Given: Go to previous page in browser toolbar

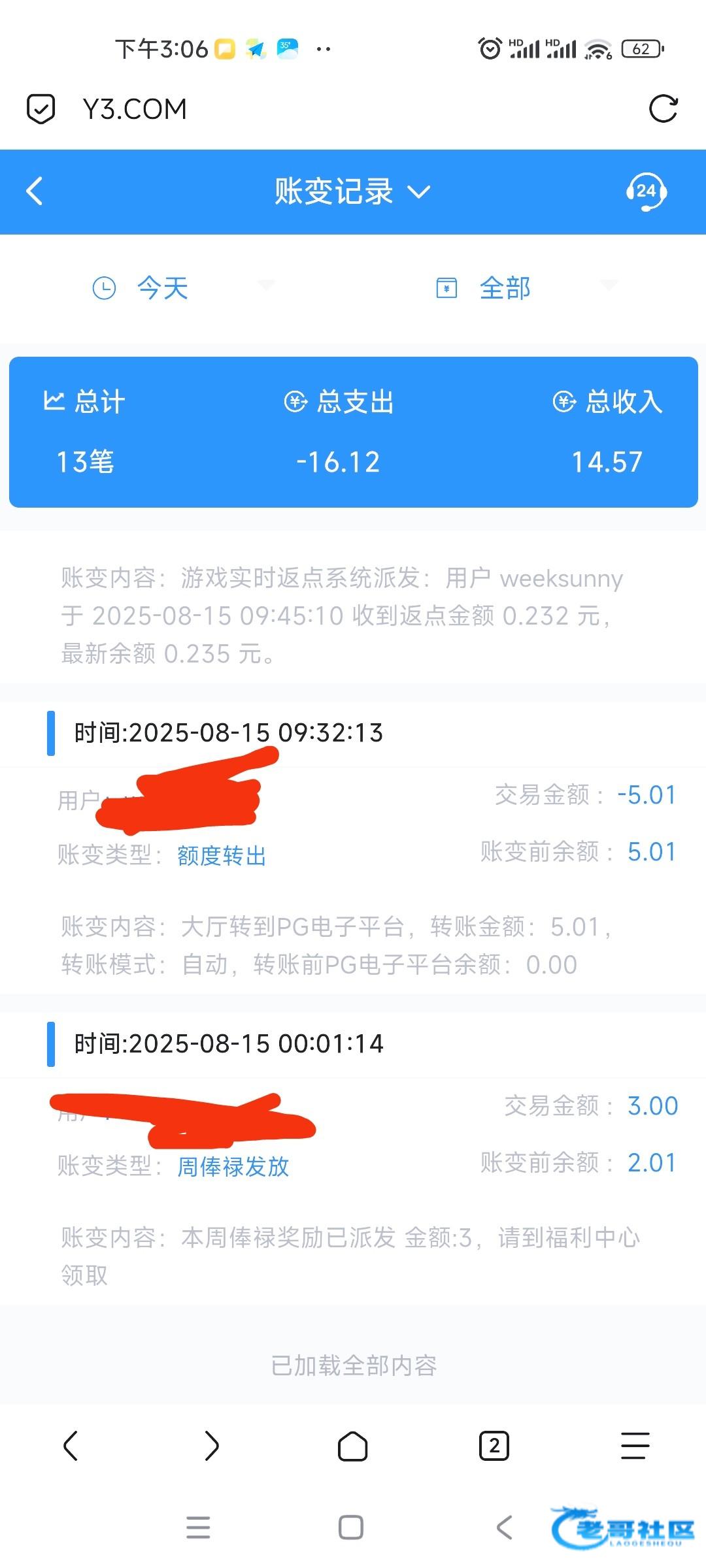Looking at the screenshot, I should tap(71, 1445).
